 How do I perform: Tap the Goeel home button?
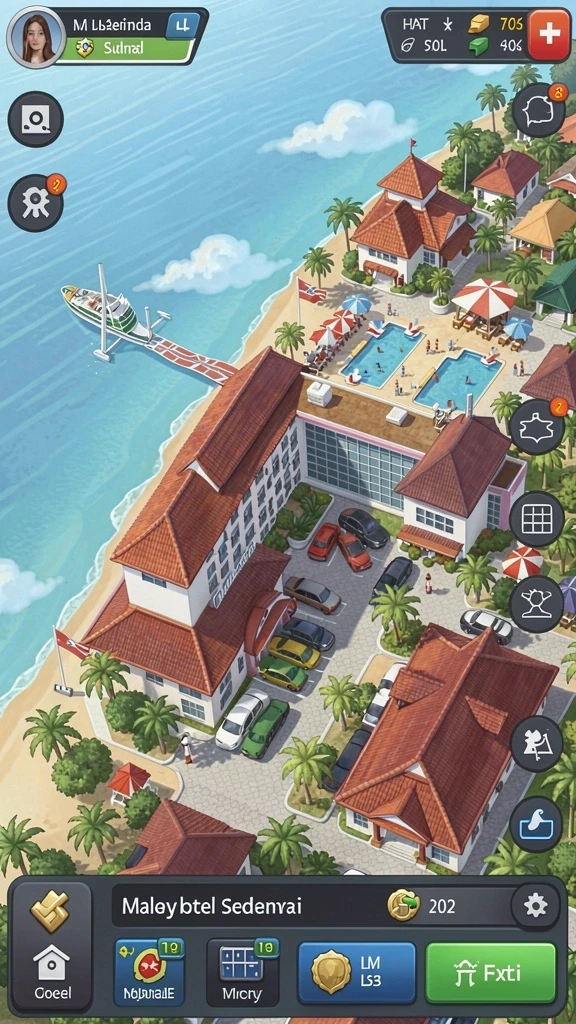[52, 973]
